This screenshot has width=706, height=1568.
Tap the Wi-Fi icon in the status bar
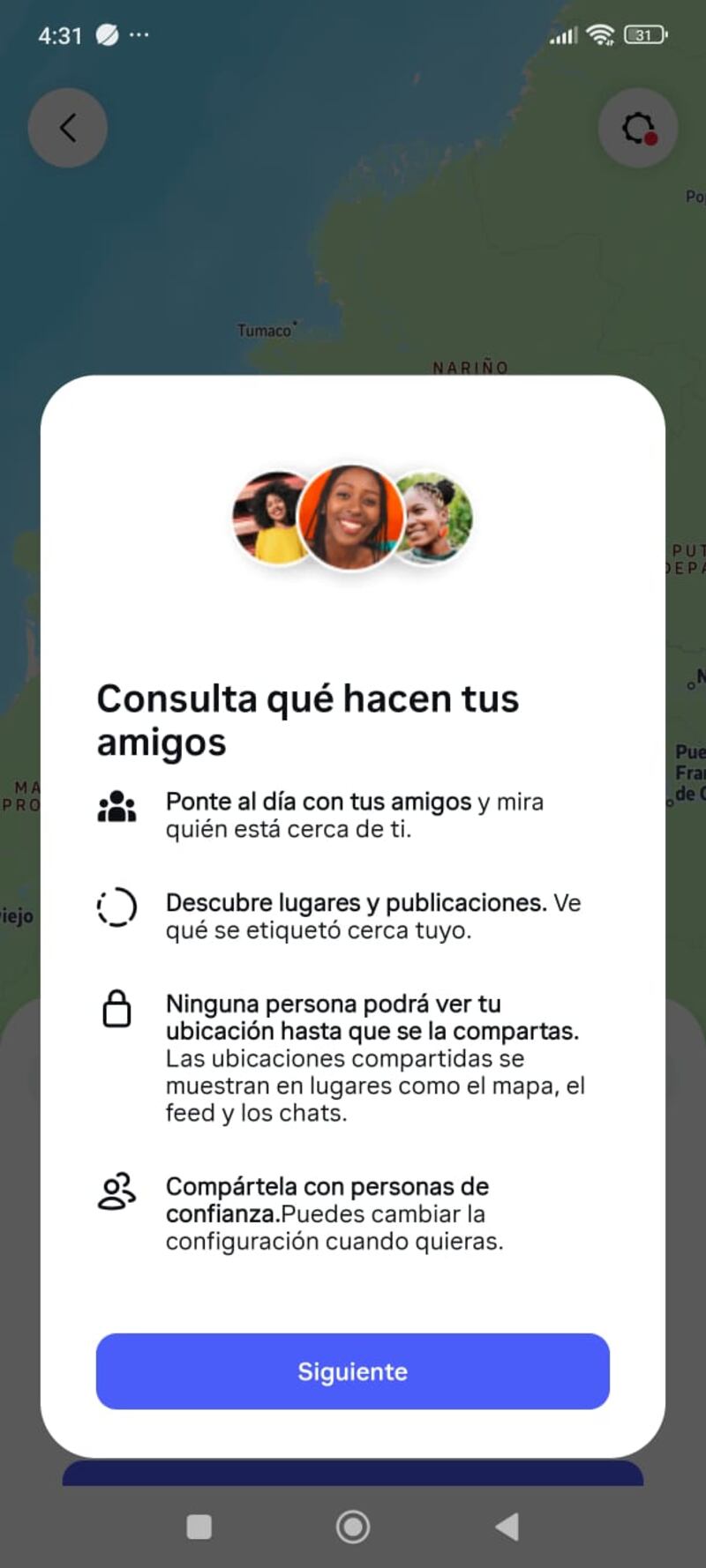601,35
